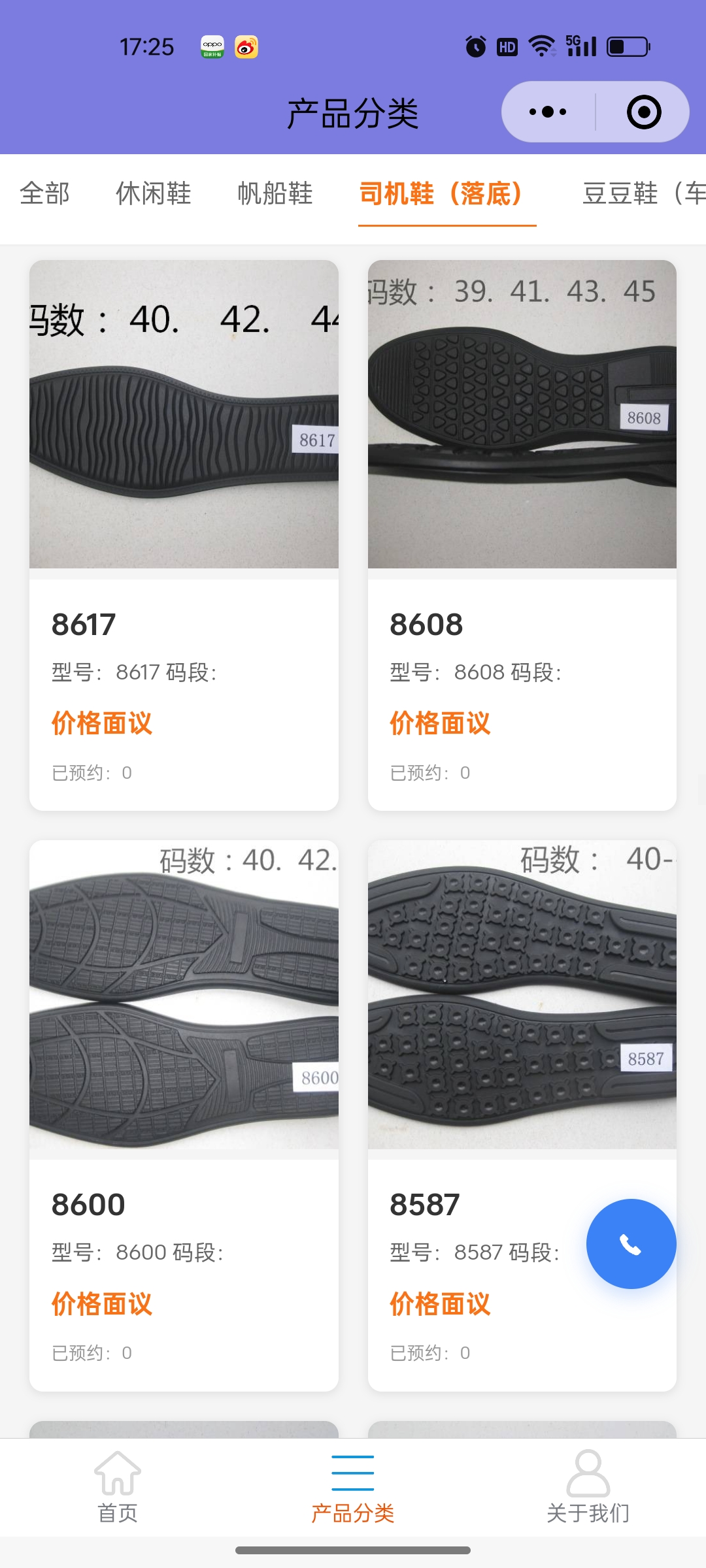Close the mini program via the circle icon
706x1568 pixels.
coord(644,112)
